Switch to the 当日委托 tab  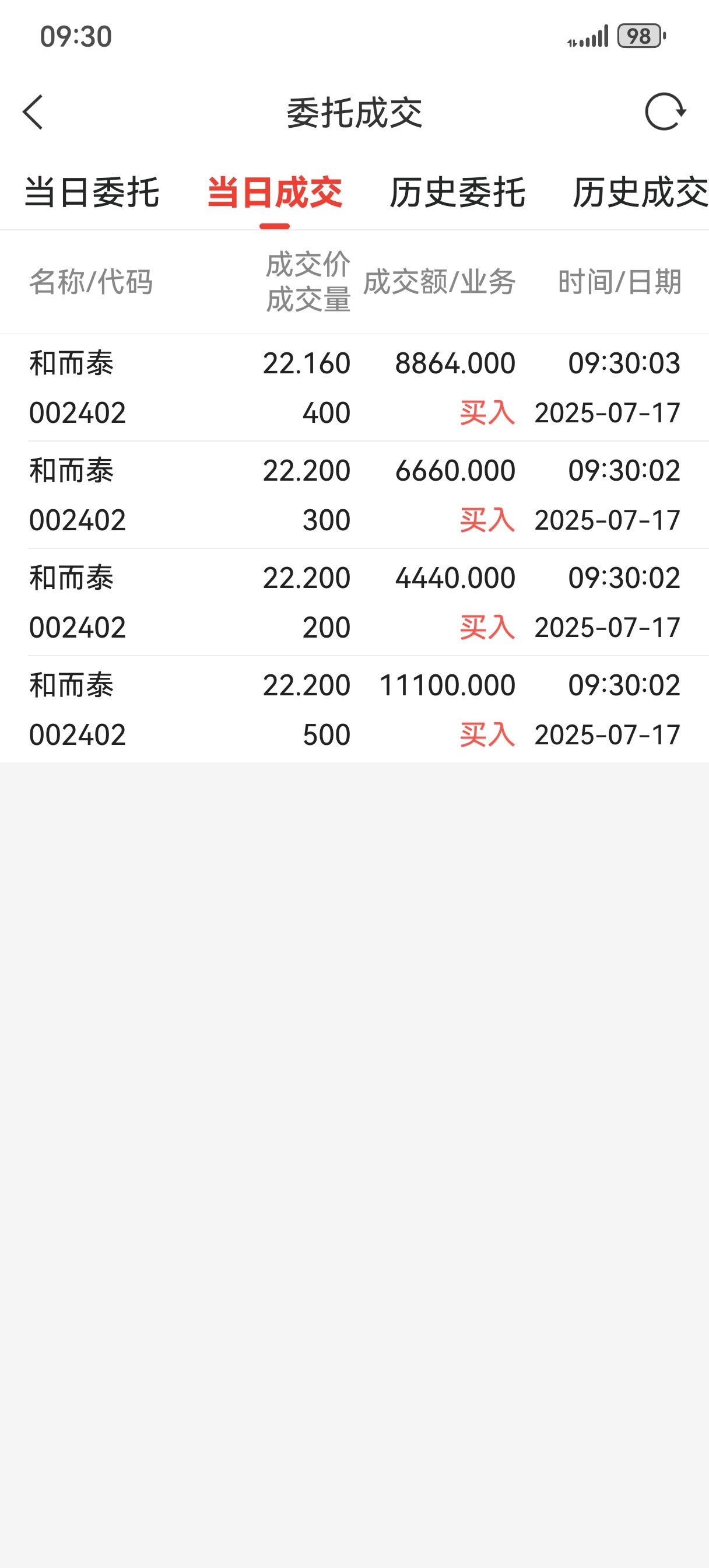pos(92,192)
